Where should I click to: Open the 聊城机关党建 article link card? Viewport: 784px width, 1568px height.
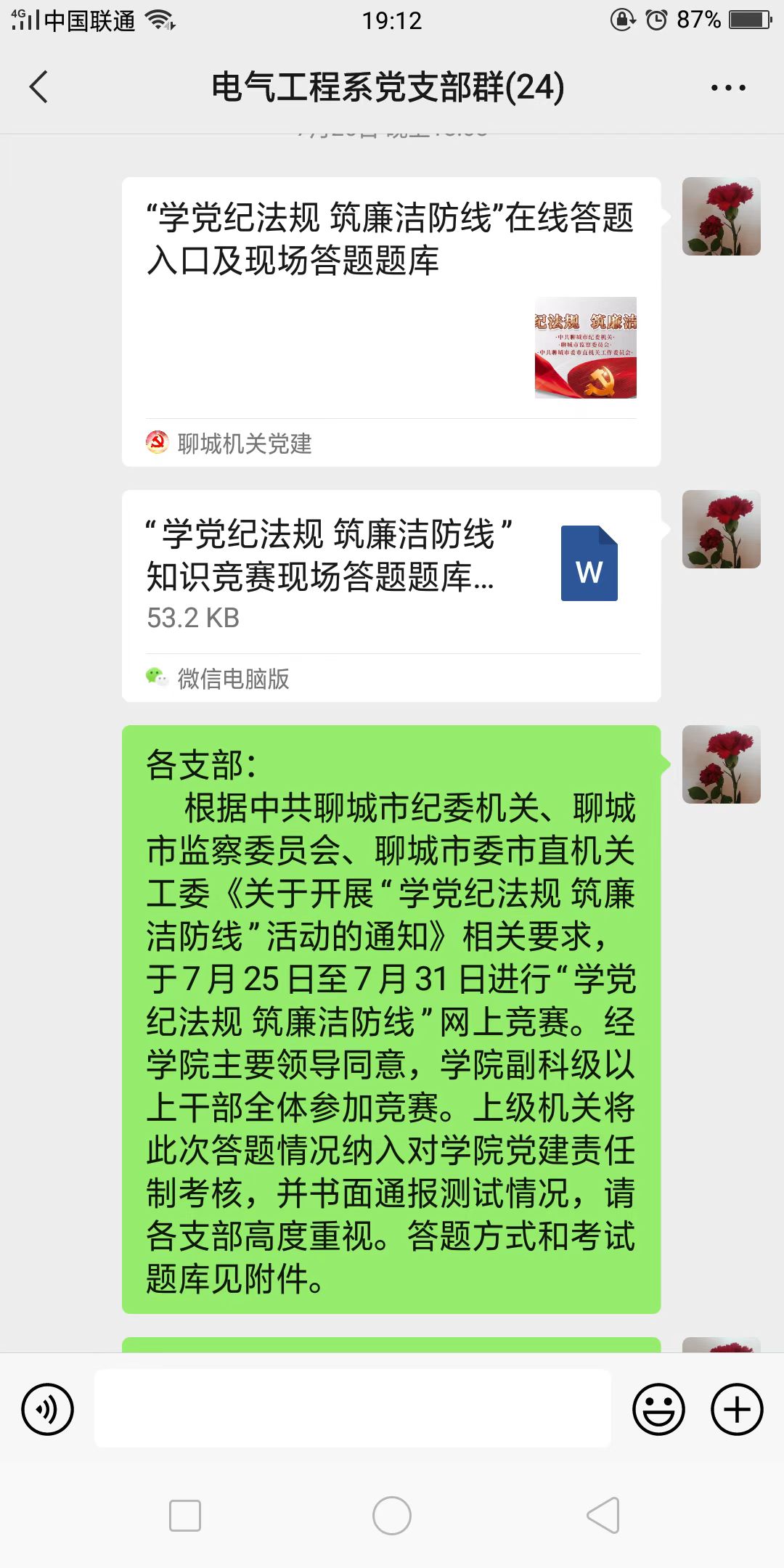coord(391,321)
